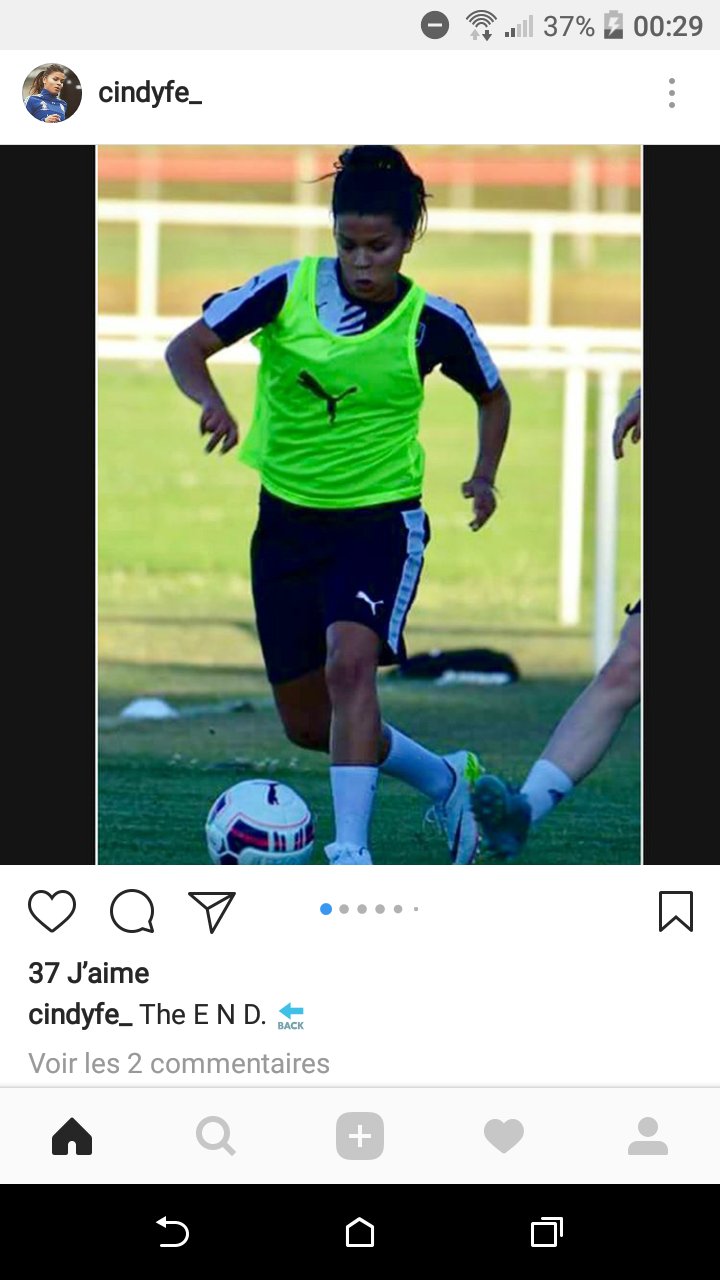
Task: View who liked: 37 J'aime
Action: click(89, 973)
